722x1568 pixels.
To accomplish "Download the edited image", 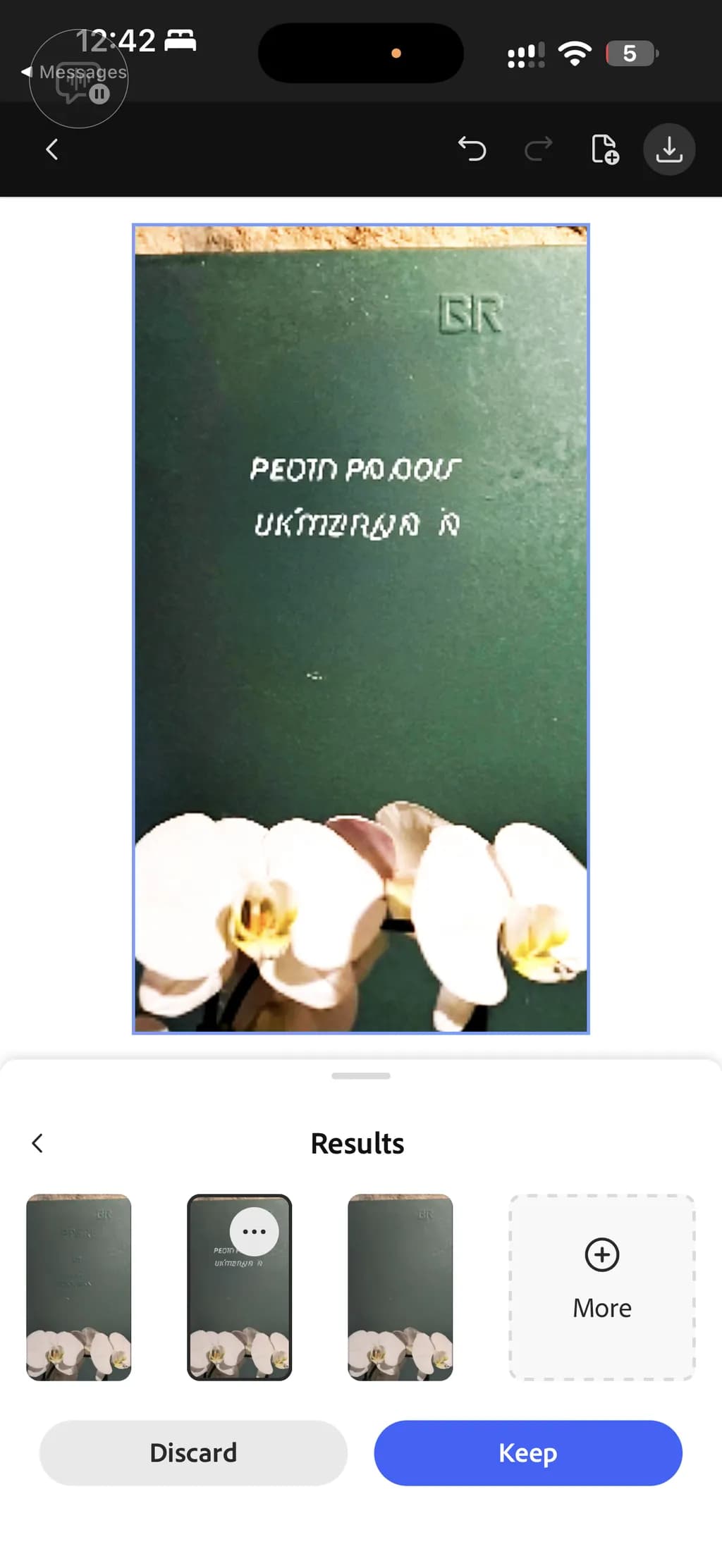I will tap(669, 149).
